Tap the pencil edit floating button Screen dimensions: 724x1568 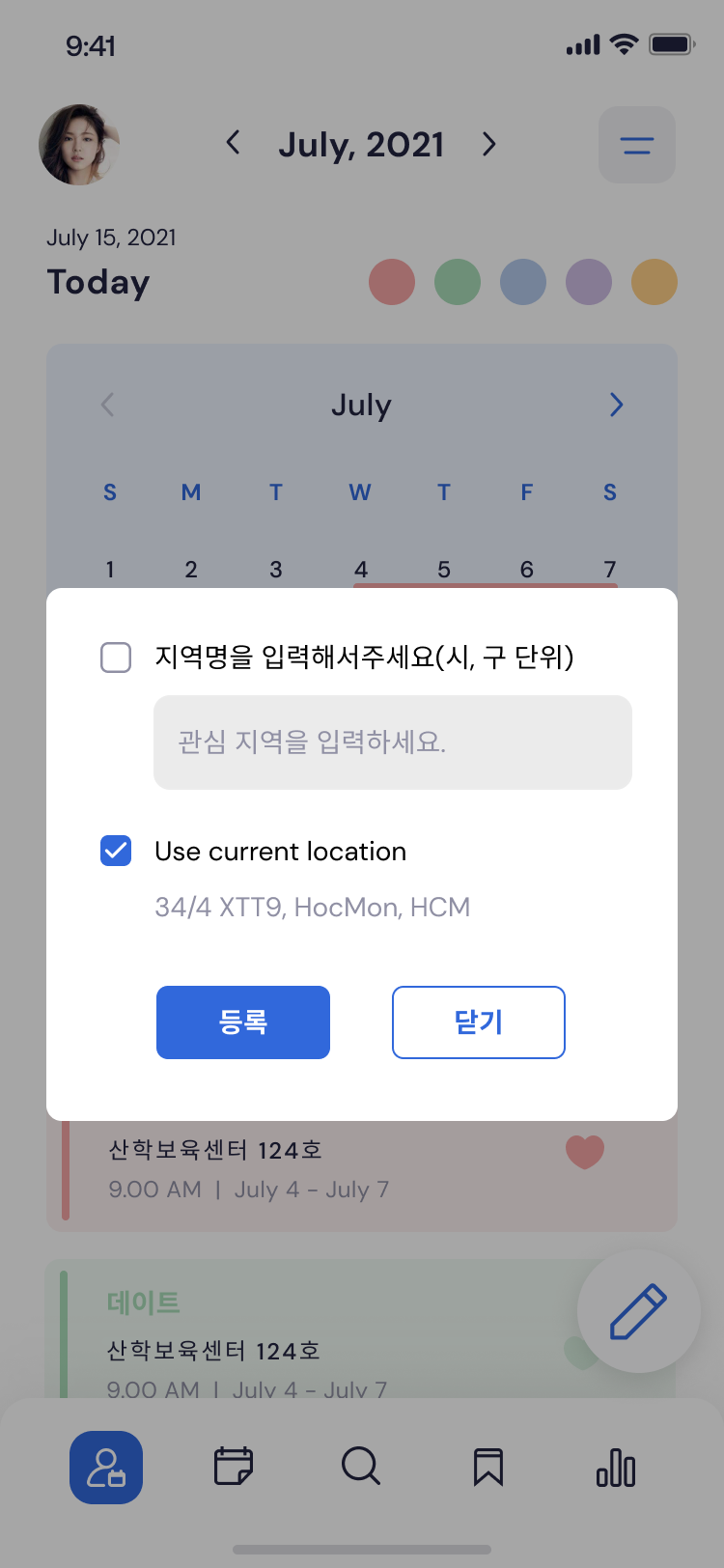(639, 1311)
